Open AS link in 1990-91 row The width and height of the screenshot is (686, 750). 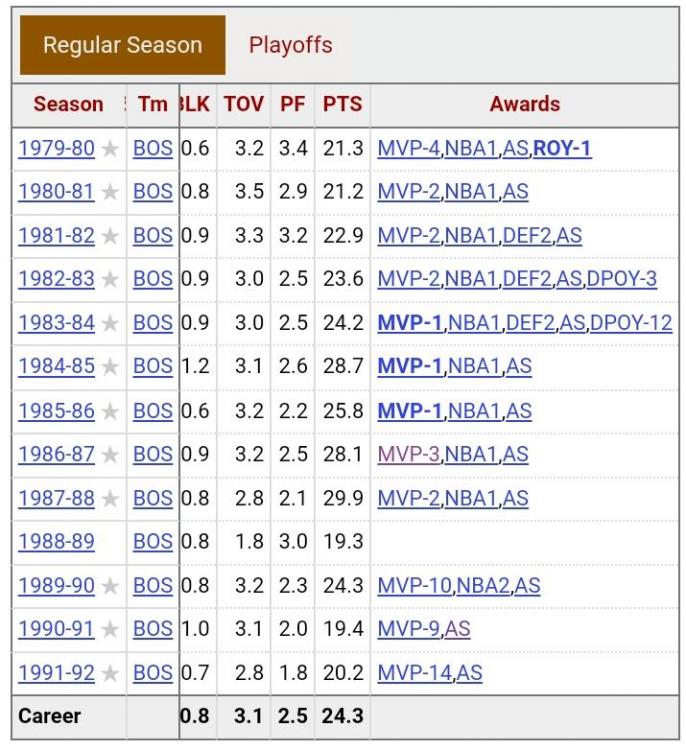coord(458,629)
